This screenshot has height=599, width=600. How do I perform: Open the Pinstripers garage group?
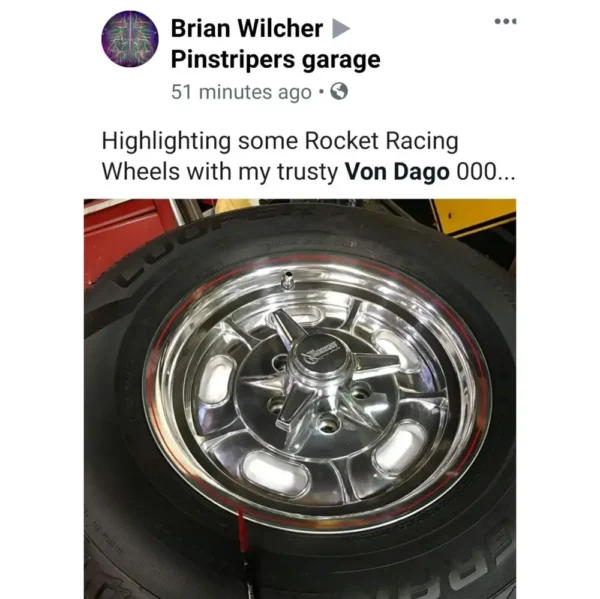(275, 60)
